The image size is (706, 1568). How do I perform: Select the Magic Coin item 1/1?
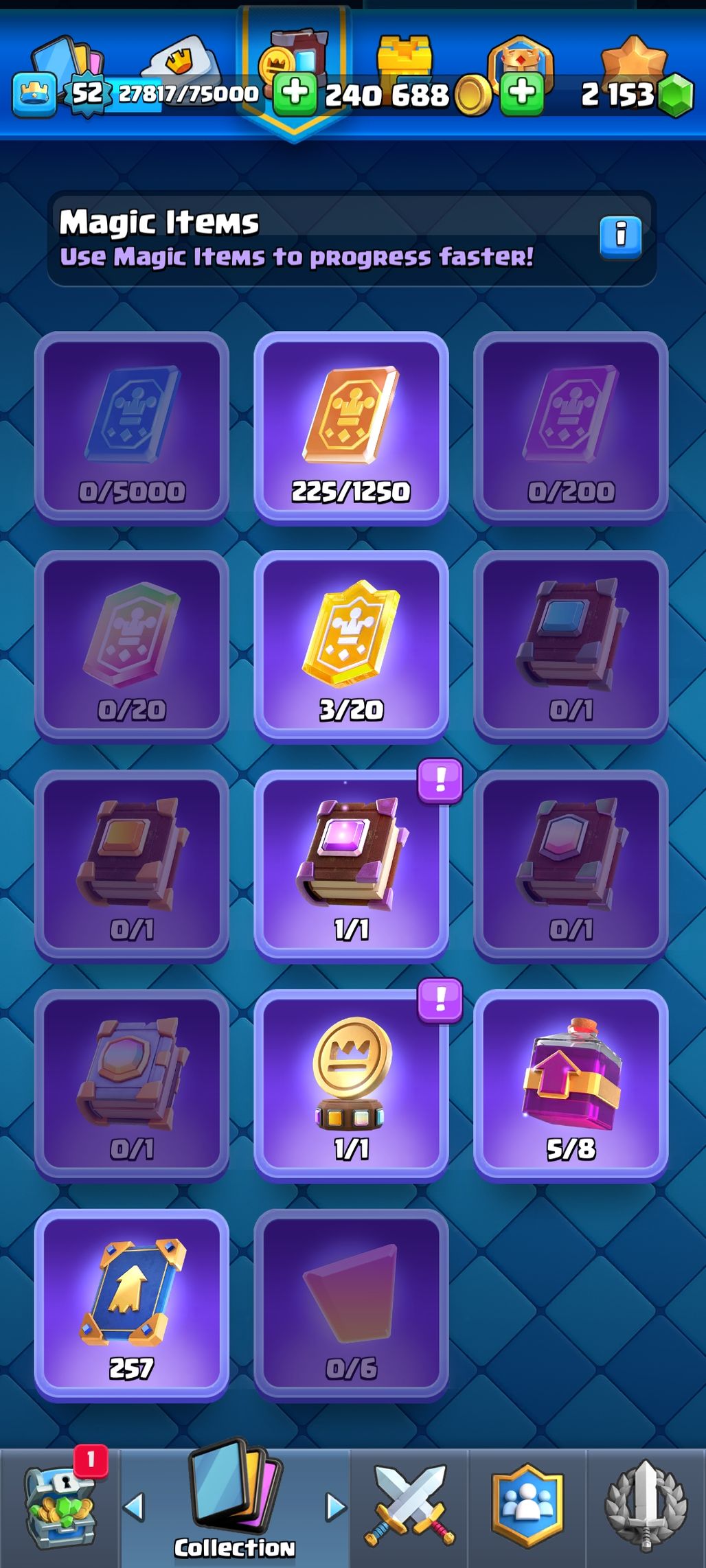click(x=351, y=1085)
